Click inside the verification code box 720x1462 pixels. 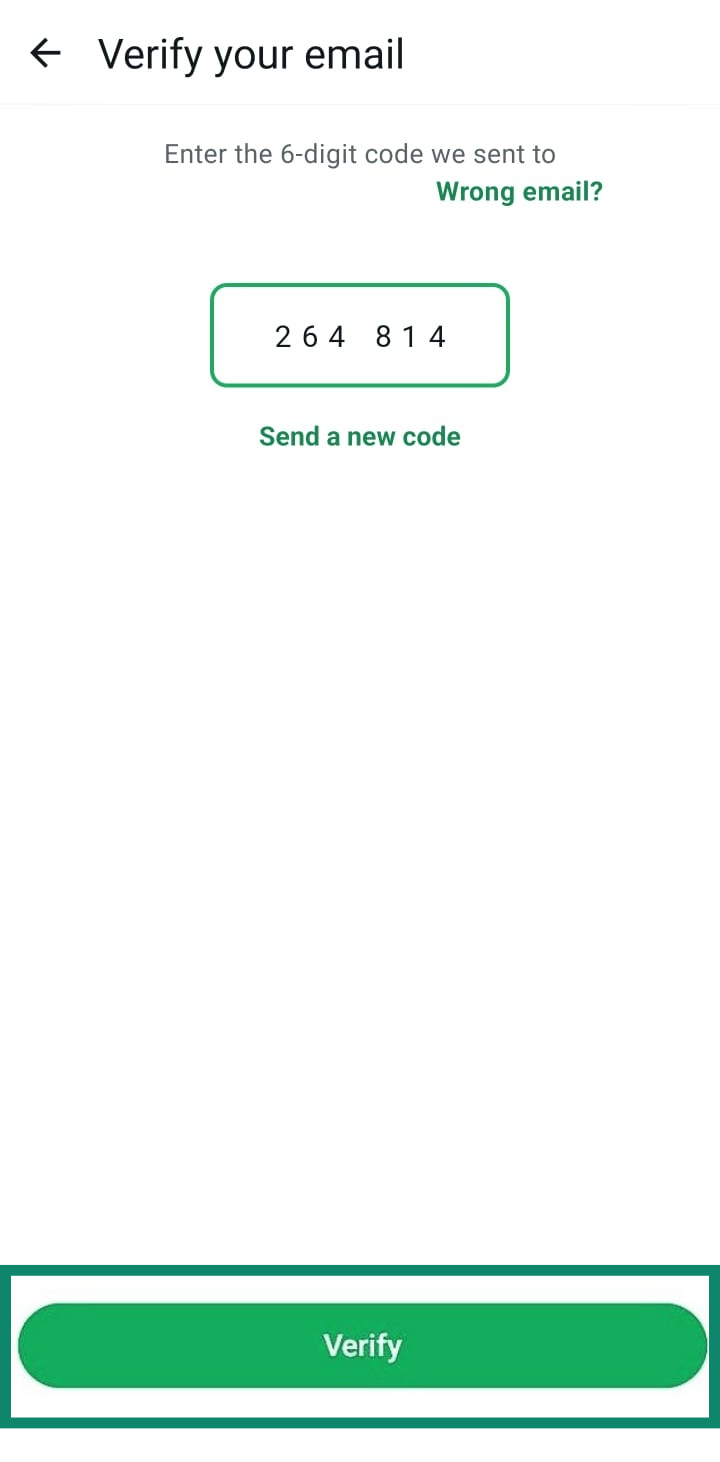[x=360, y=335]
